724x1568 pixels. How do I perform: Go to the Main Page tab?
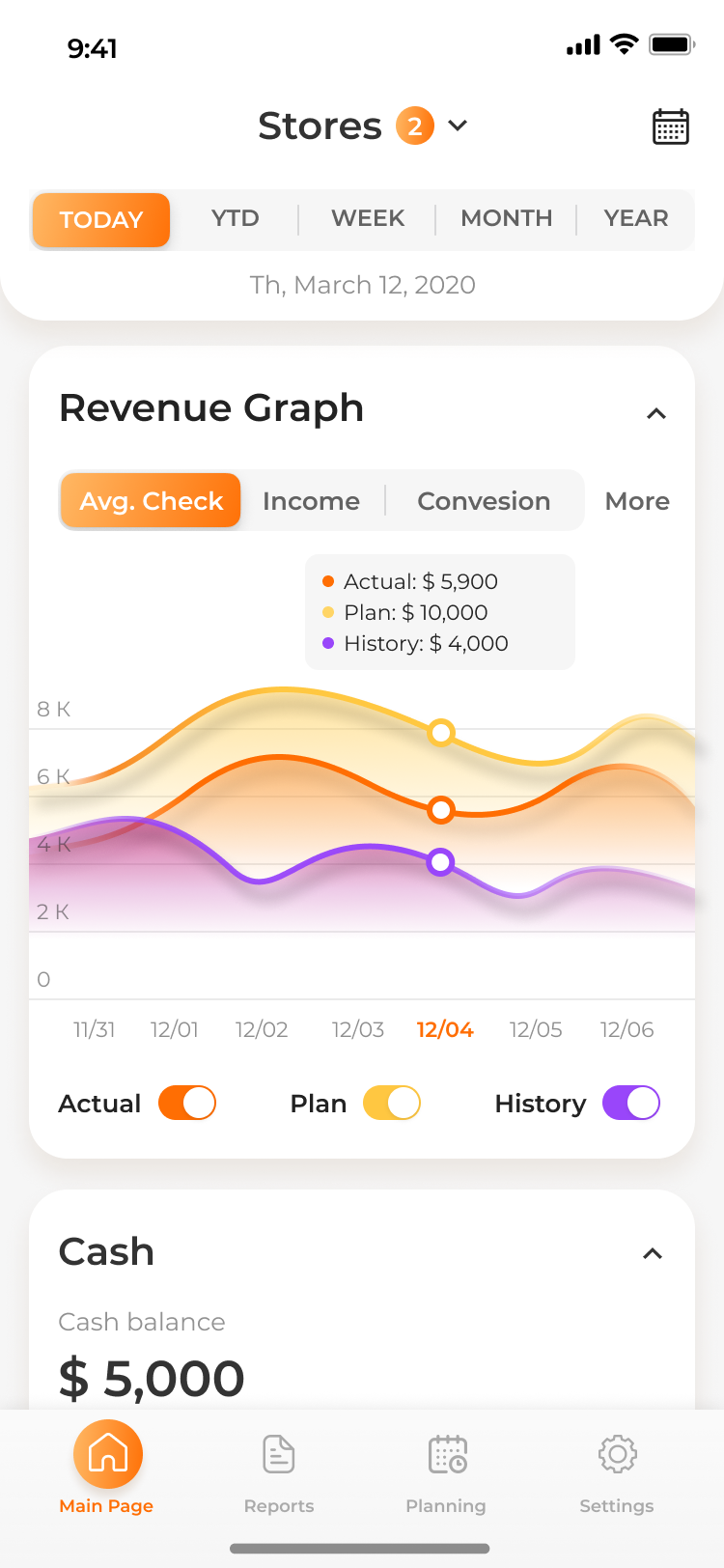coord(107,1468)
